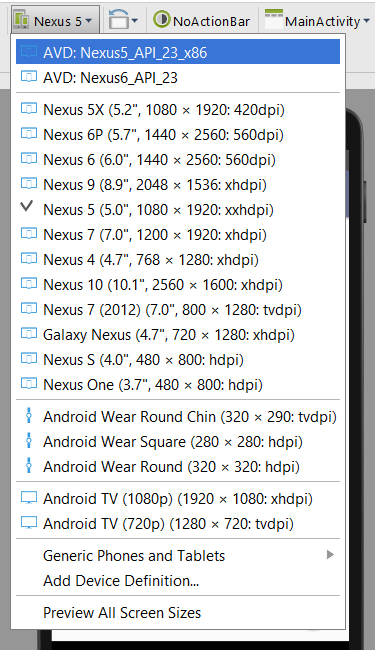Choose Android TV (1080p)

coord(178,498)
